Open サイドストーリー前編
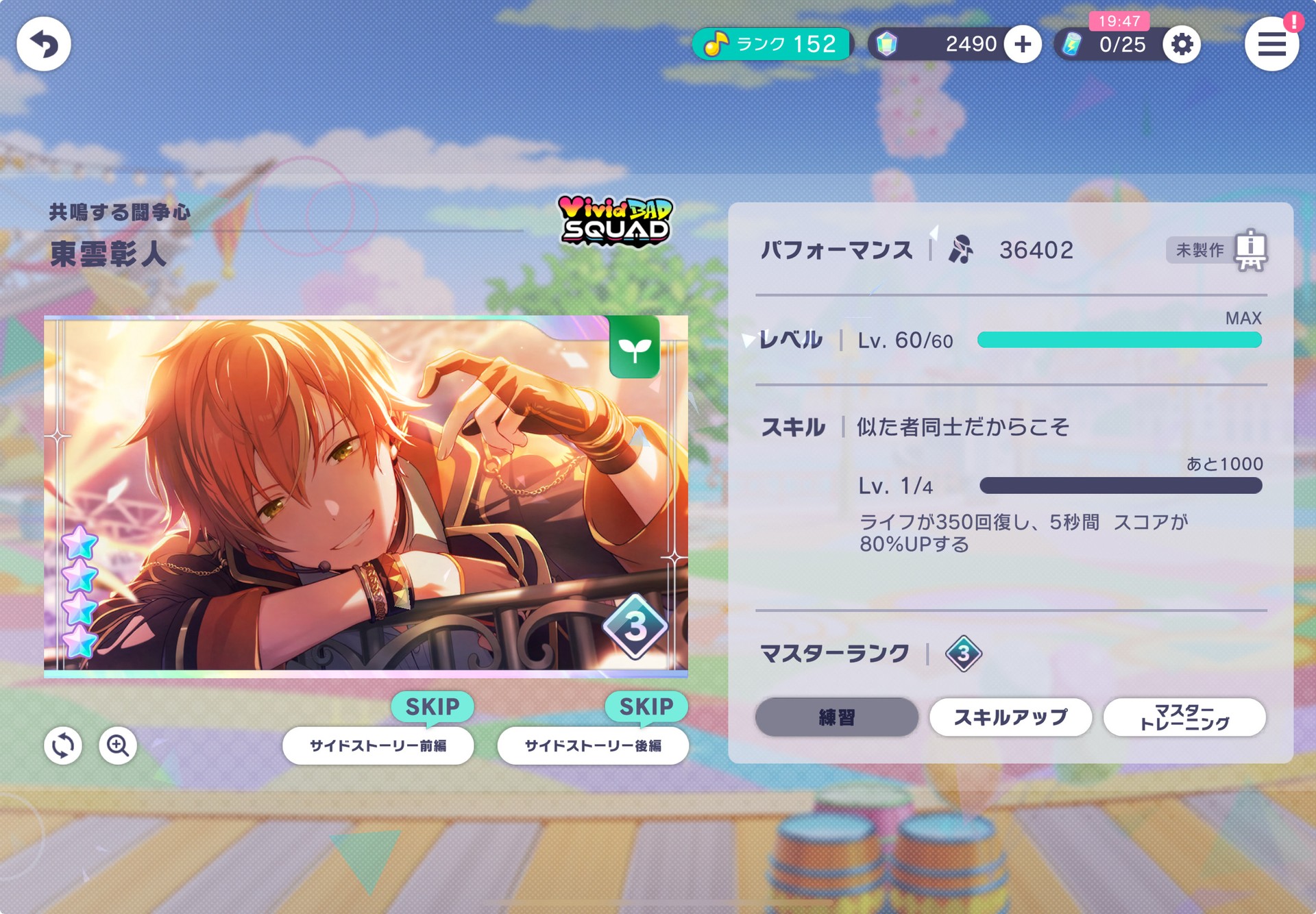Image resolution: width=1316 pixels, height=914 pixels. (378, 745)
